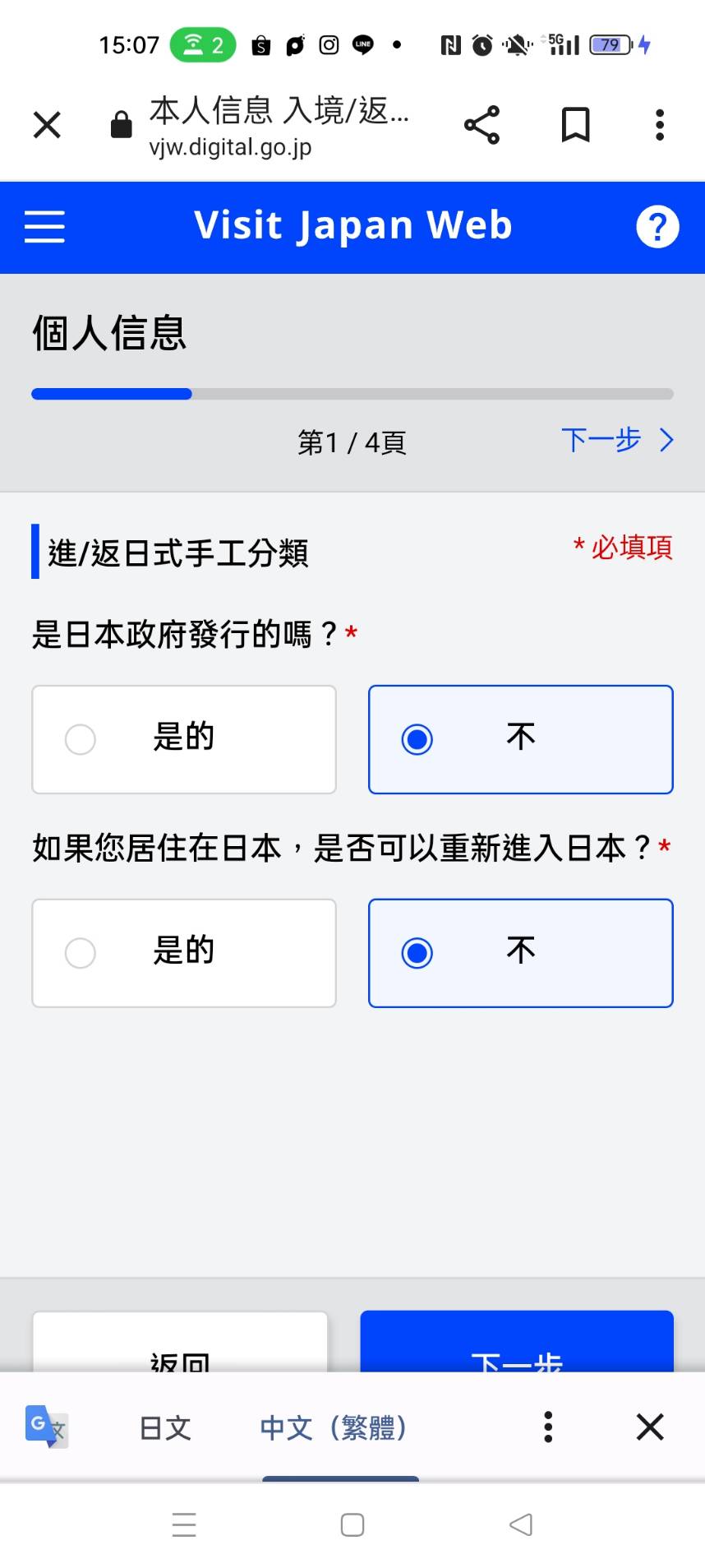Choose 不 for 是否可以重新進入日本
Screen dimensions: 705x1568
(520, 953)
